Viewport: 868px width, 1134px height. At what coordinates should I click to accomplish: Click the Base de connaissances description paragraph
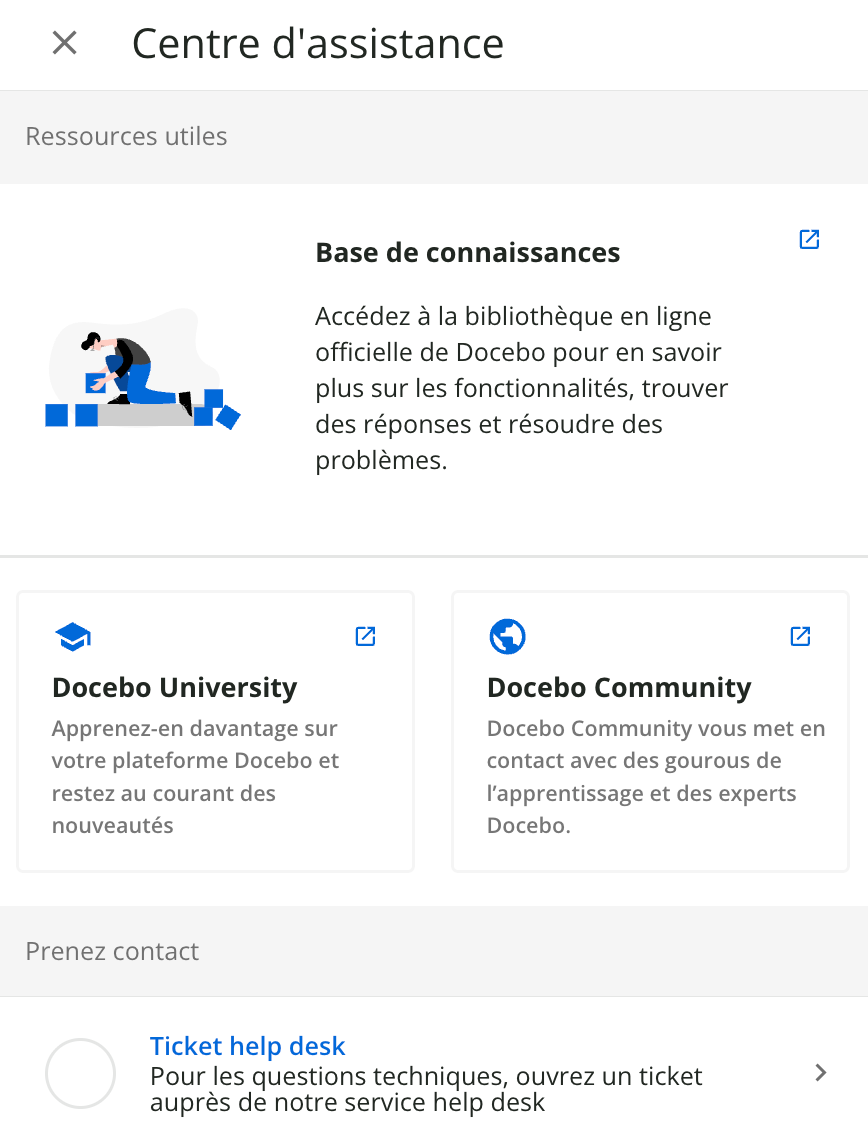tap(522, 388)
